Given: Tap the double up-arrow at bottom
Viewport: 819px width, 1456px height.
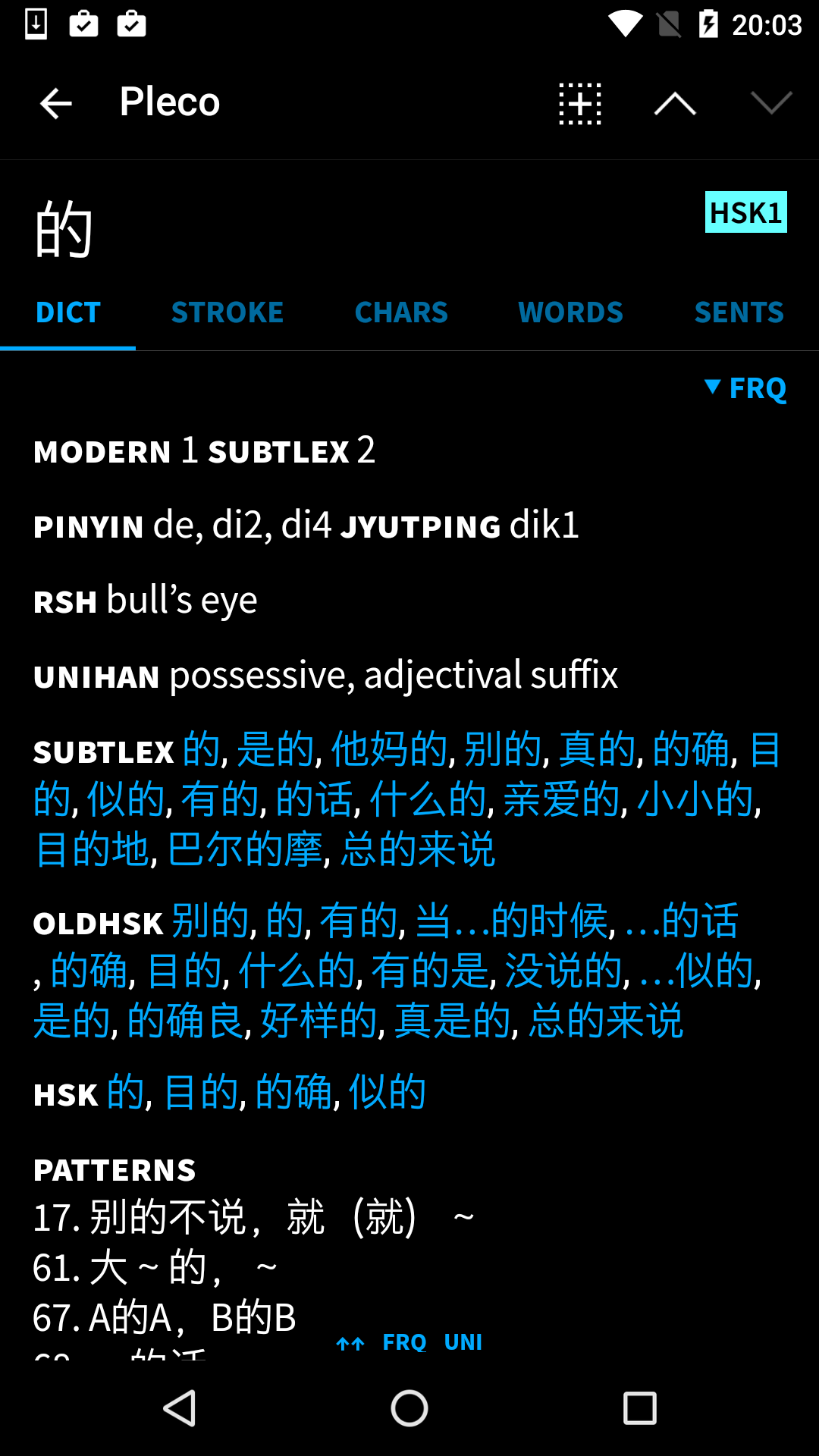Looking at the screenshot, I should 350,1344.
